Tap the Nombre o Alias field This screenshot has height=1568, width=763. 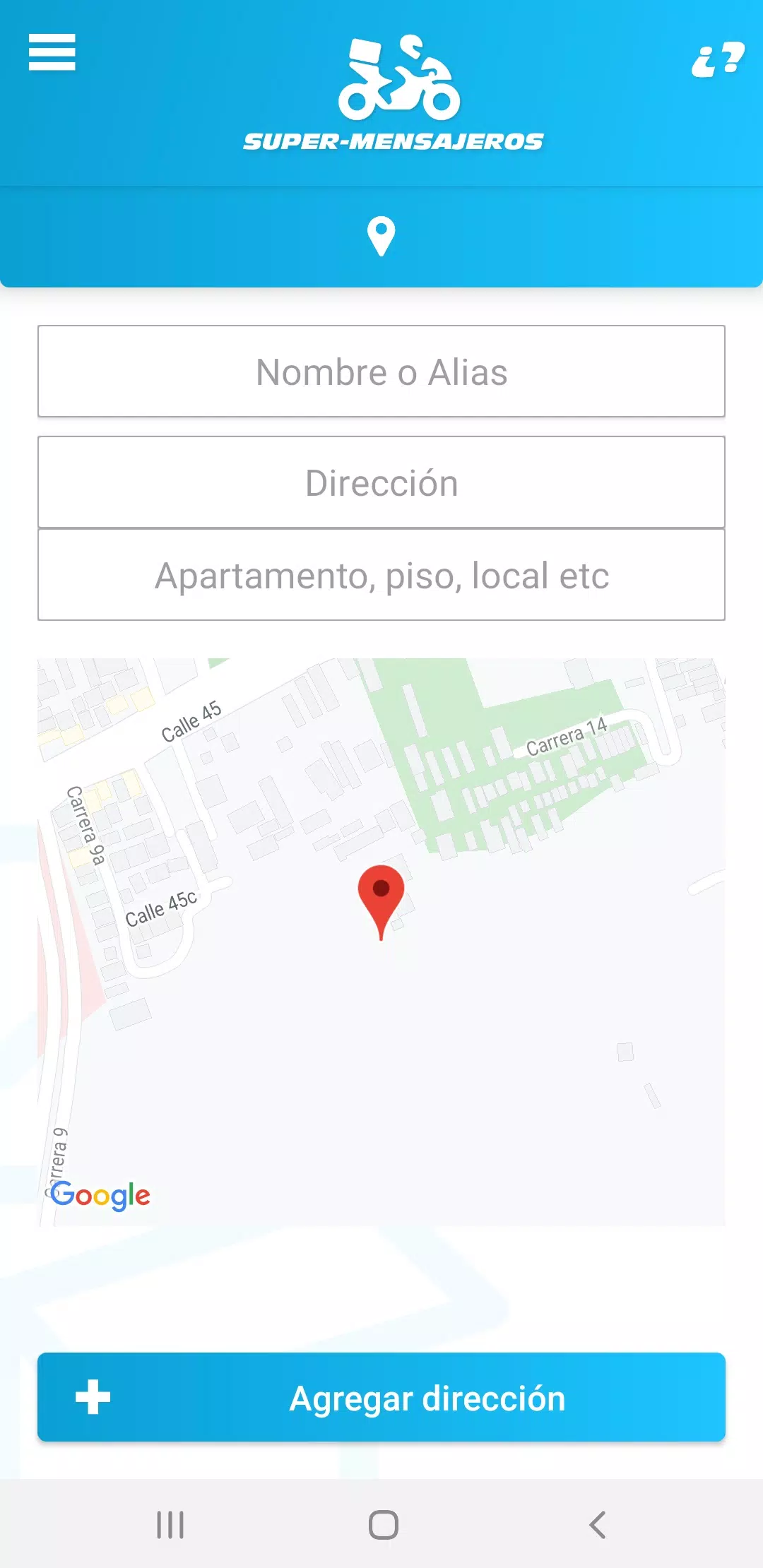pyautogui.click(x=381, y=372)
